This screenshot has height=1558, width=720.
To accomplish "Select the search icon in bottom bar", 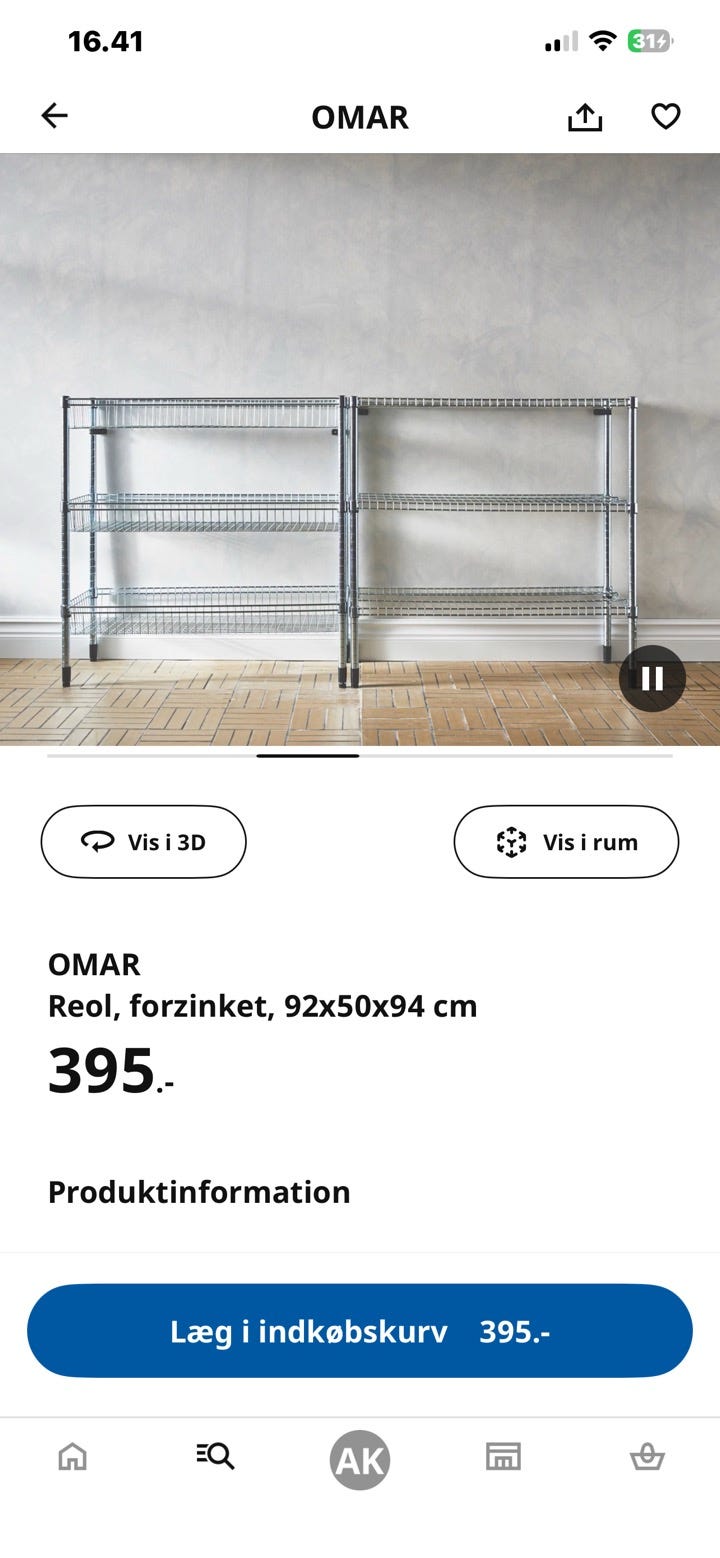I will pyautogui.click(x=215, y=1458).
